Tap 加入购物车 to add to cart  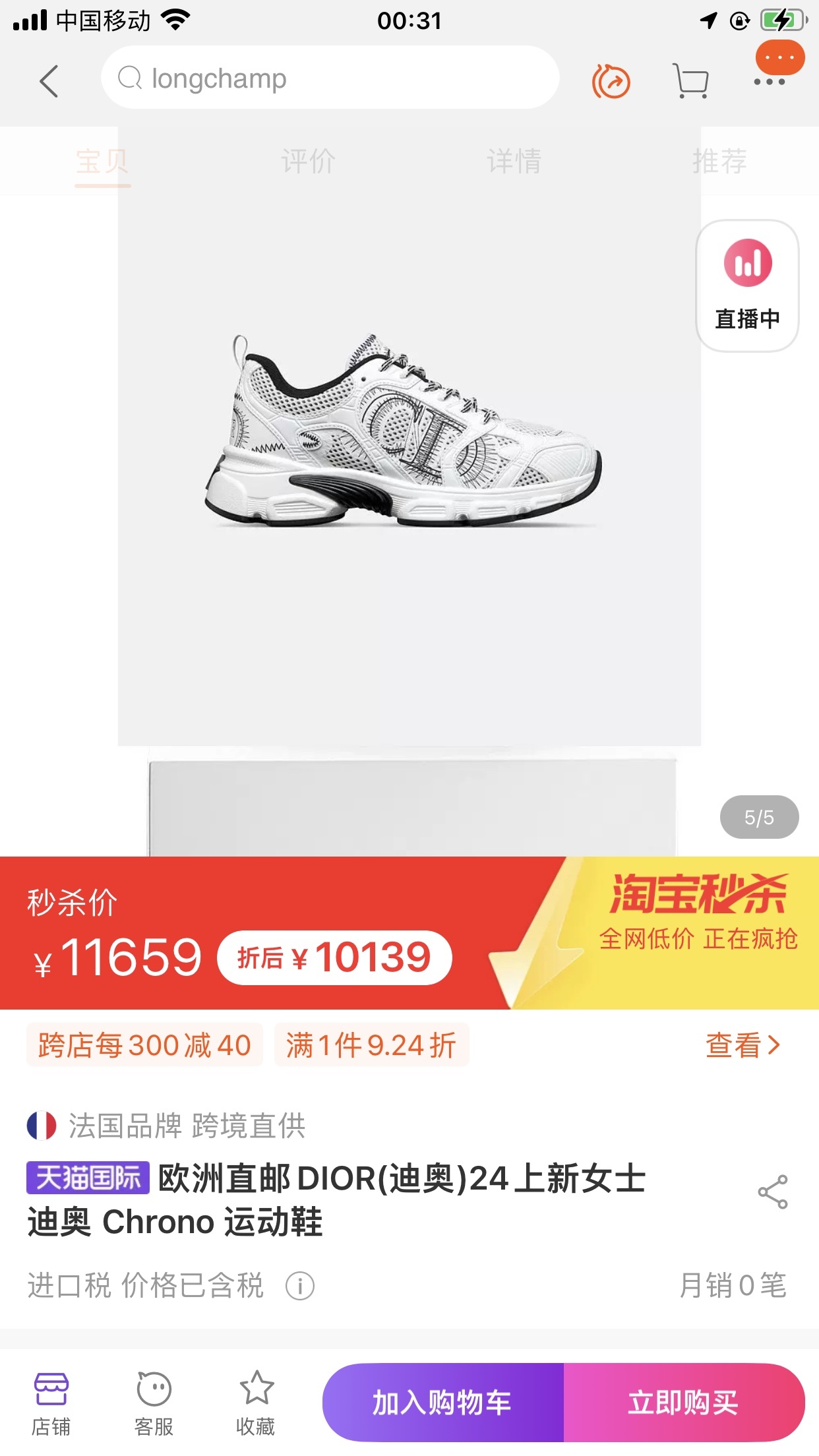pyautogui.click(x=442, y=1403)
